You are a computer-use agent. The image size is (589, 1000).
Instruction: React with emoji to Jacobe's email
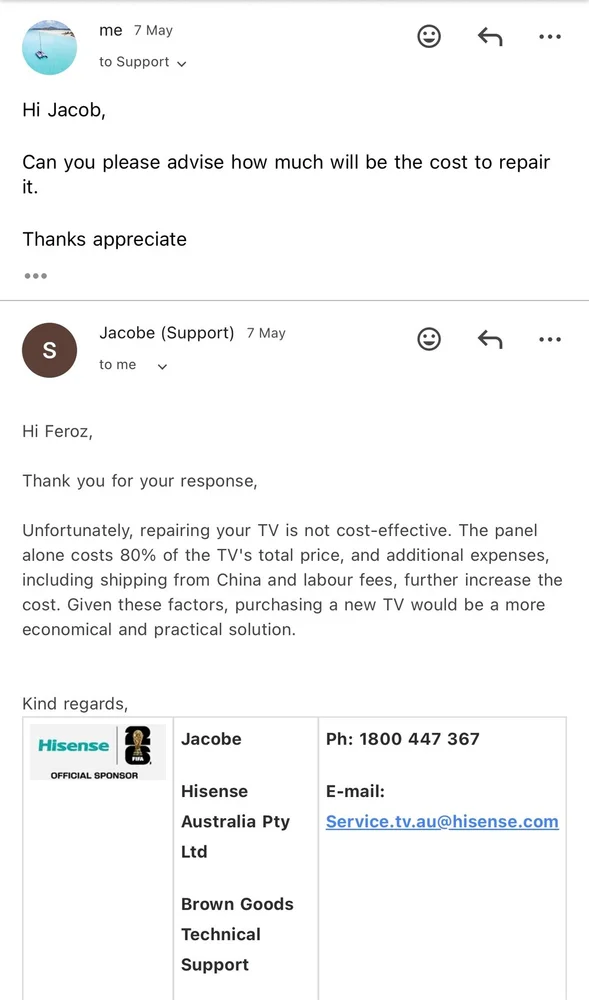[429, 339]
